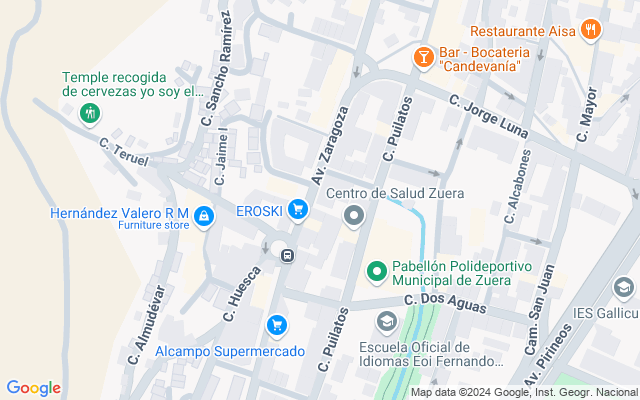The height and width of the screenshot is (400, 640).
Task: Open the Centro de Salud Zuera pin
Action: (353, 215)
